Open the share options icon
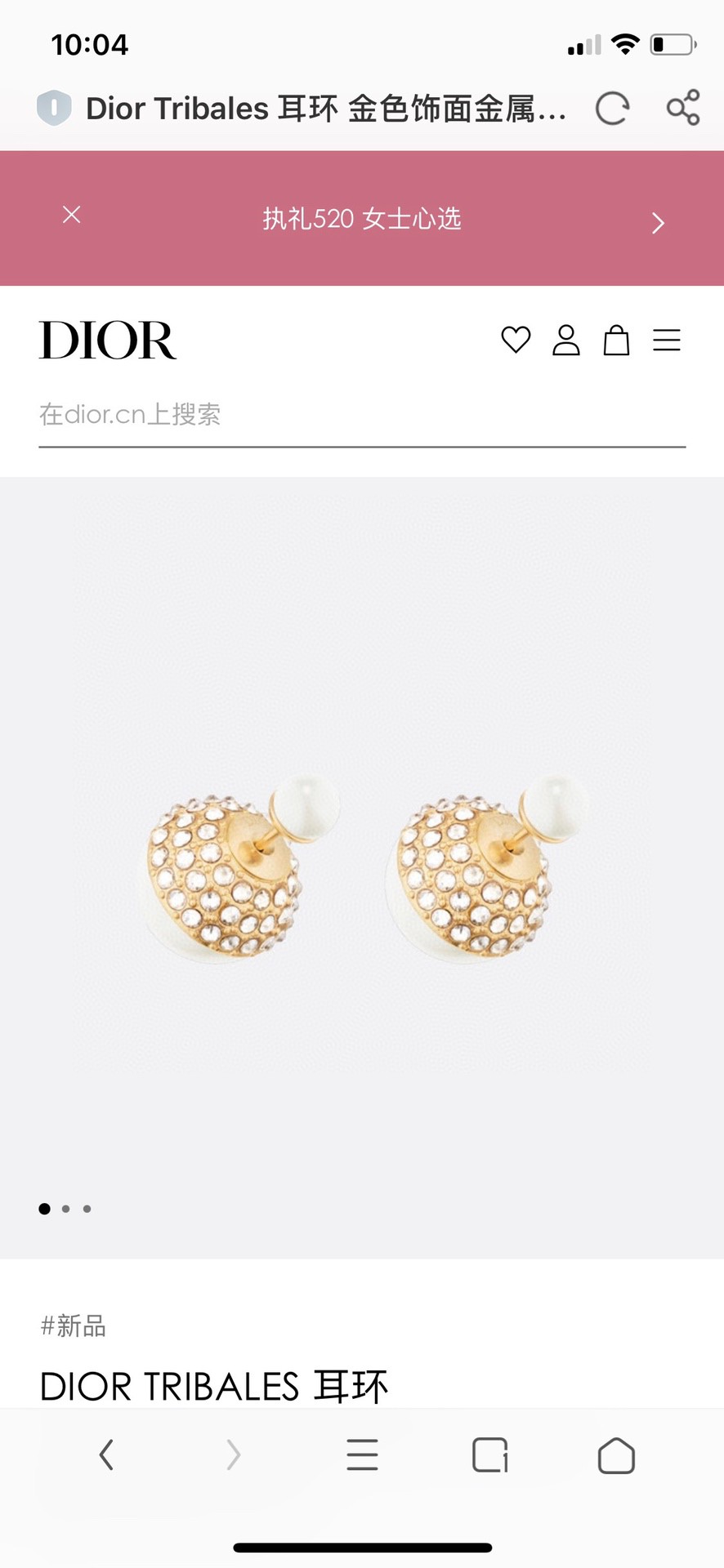 [x=683, y=108]
